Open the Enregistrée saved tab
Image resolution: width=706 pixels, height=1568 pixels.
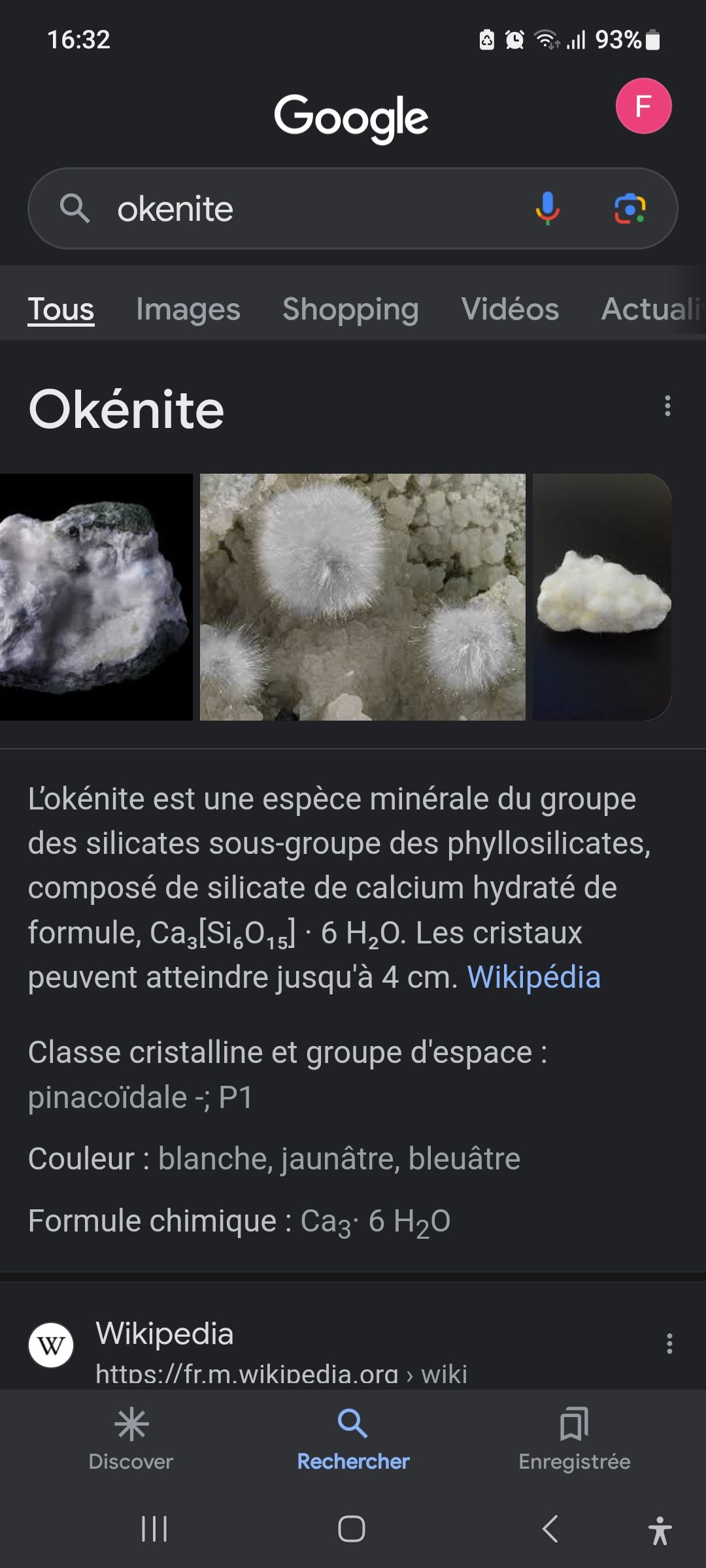[x=575, y=1439]
